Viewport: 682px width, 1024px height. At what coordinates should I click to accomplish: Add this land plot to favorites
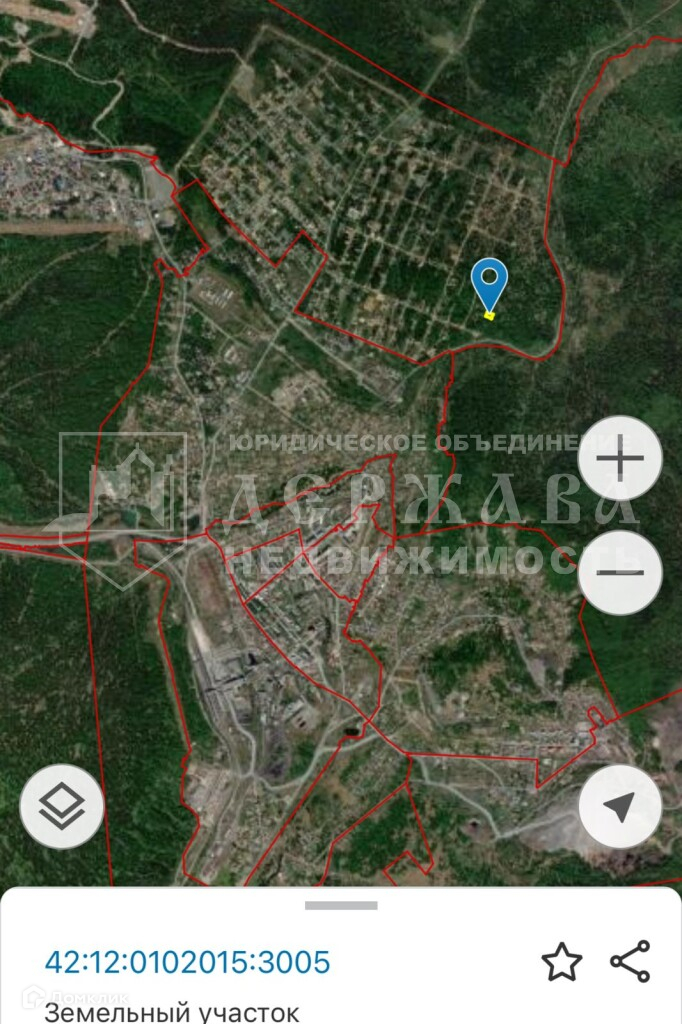(x=562, y=962)
